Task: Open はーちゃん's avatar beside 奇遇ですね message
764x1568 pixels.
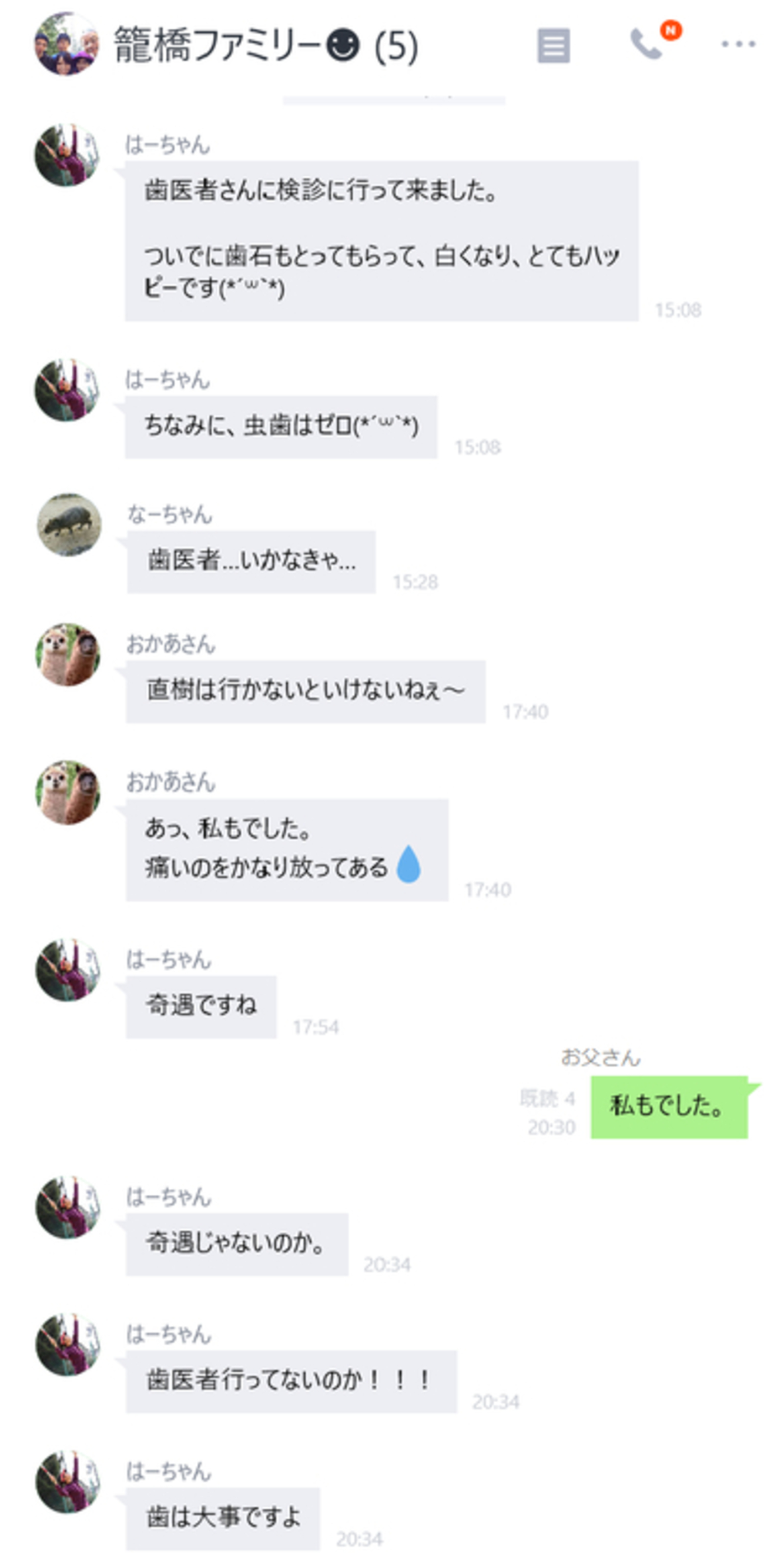Action: pos(68,969)
